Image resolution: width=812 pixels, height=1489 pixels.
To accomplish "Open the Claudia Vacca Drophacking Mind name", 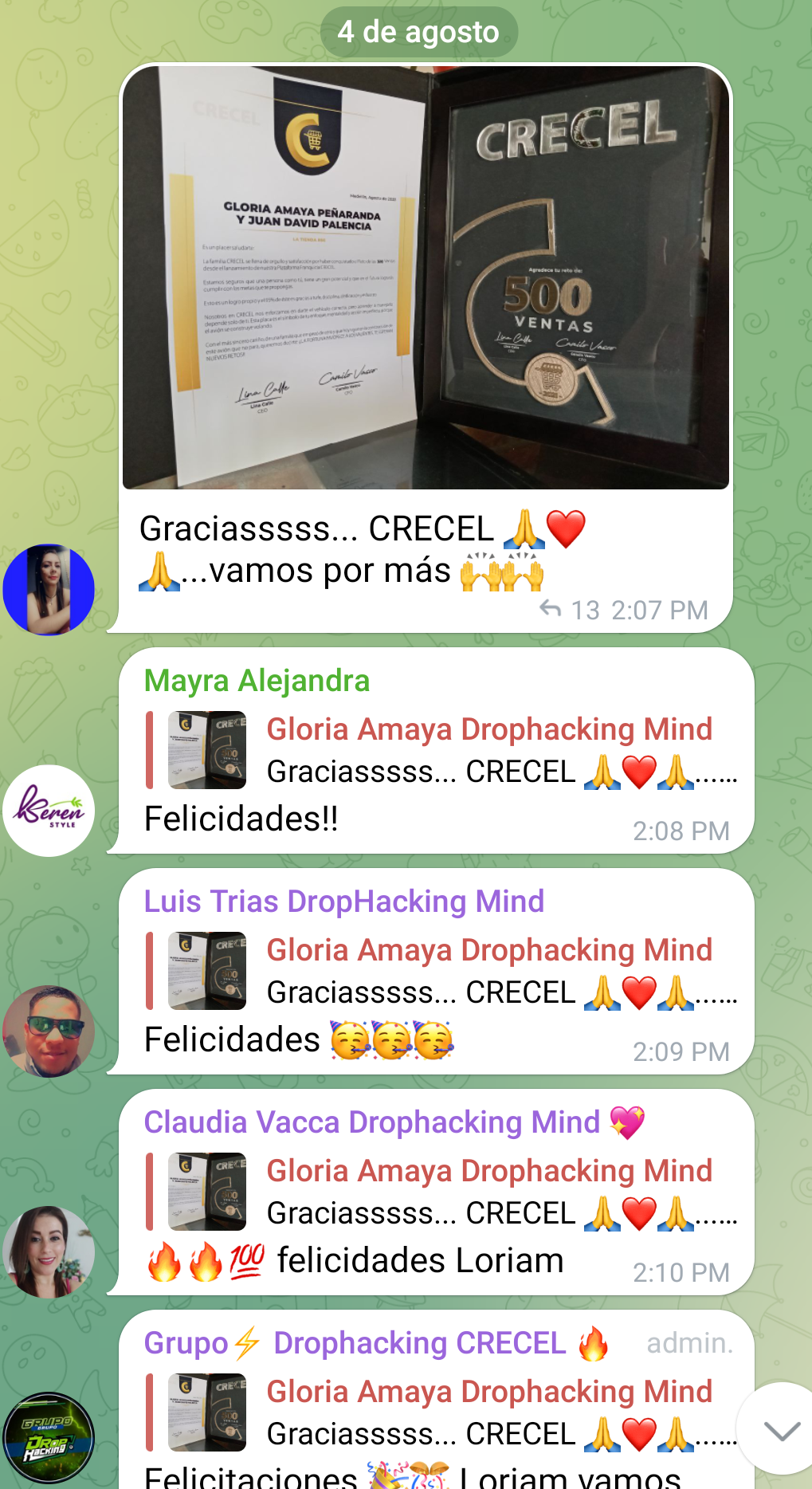I will coord(371,1122).
